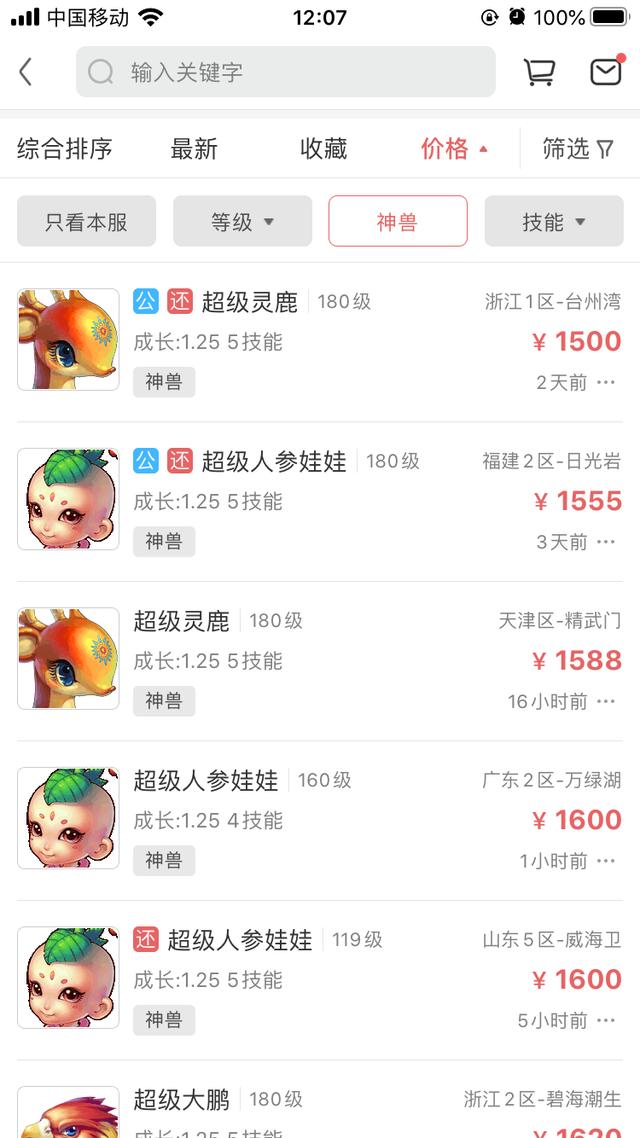This screenshot has height=1138, width=640.
Task: Tap the keyword search box
Action: coord(286,72)
